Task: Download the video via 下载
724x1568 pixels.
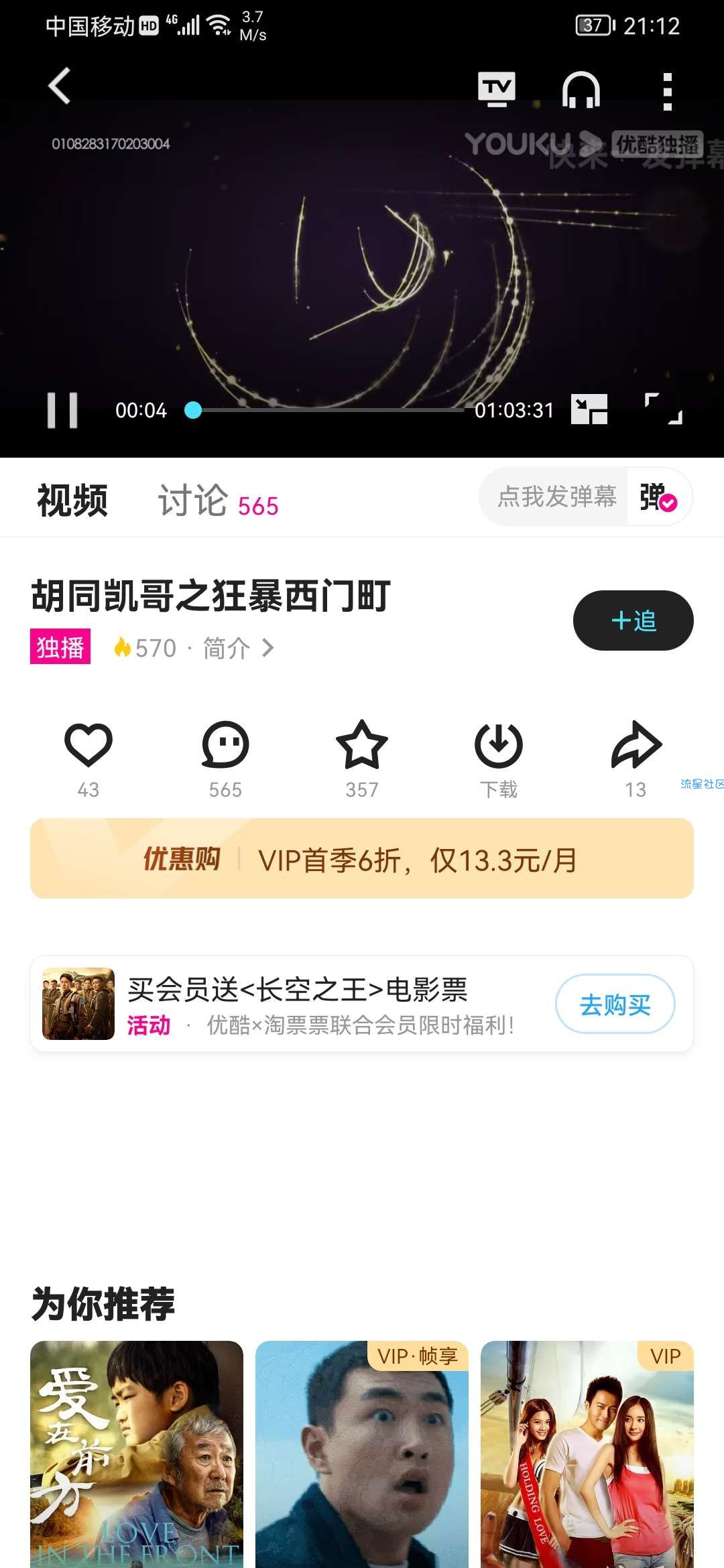Action: click(x=498, y=745)
